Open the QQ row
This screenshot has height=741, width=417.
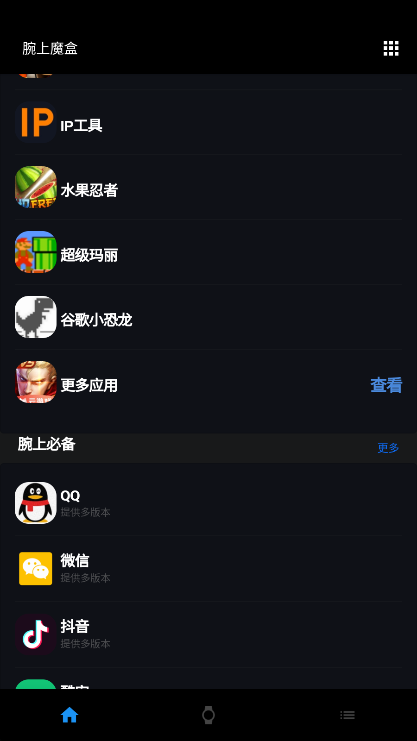pyautogui.click(x=208, y=503)
